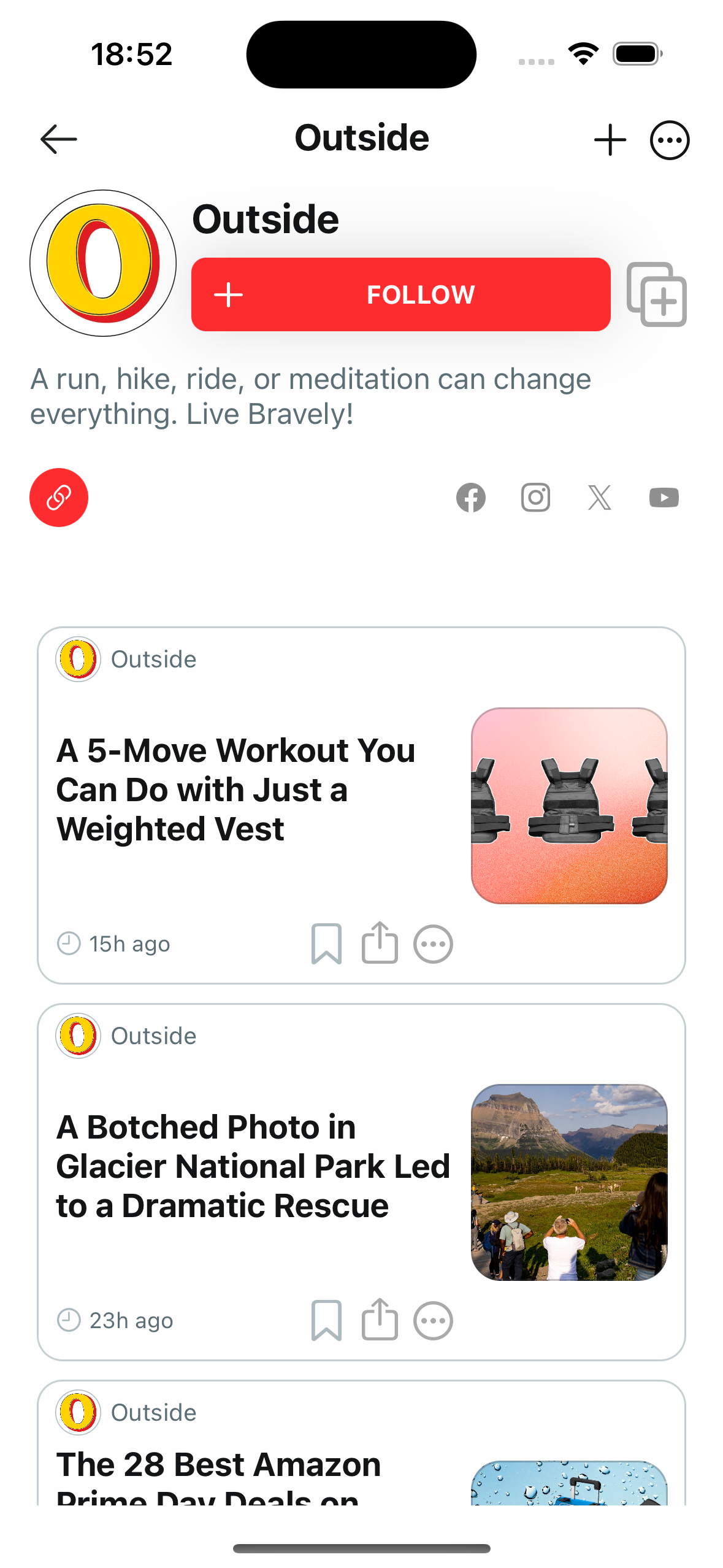
Task: Open Outside's Facebook page
Action: click(470, 498)
